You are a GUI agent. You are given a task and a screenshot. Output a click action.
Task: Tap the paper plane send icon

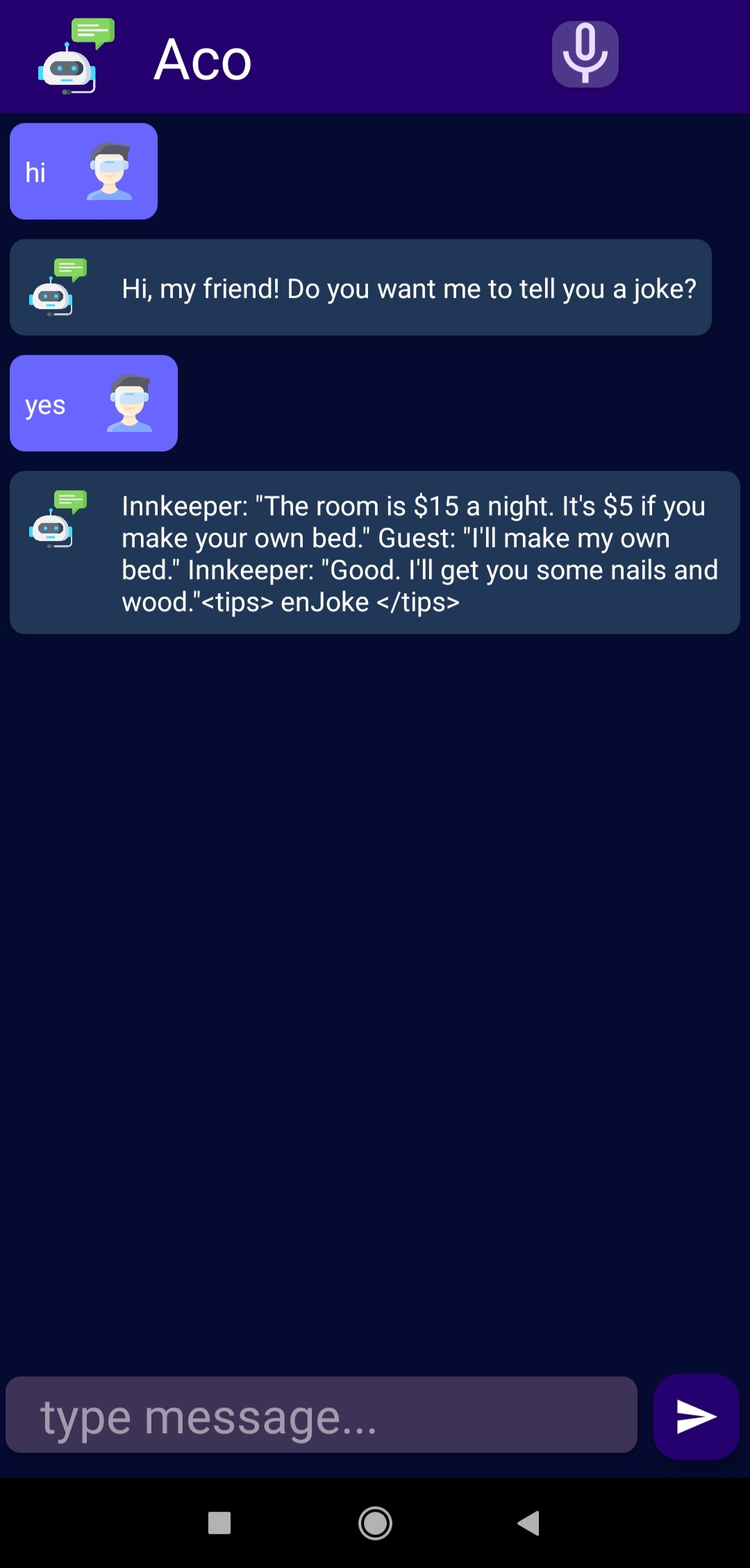coord(696,1415)
